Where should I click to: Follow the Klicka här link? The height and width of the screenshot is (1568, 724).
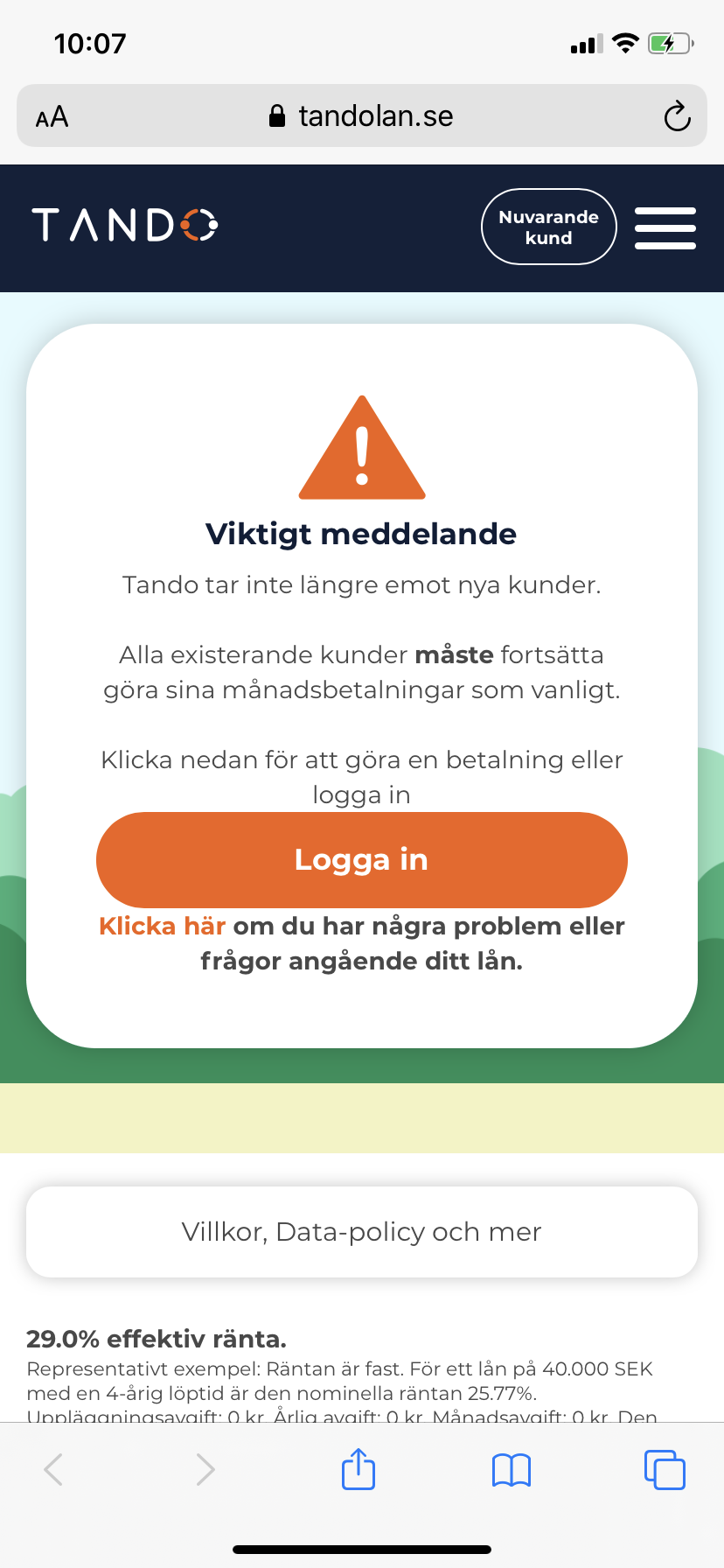pos(162,926)
